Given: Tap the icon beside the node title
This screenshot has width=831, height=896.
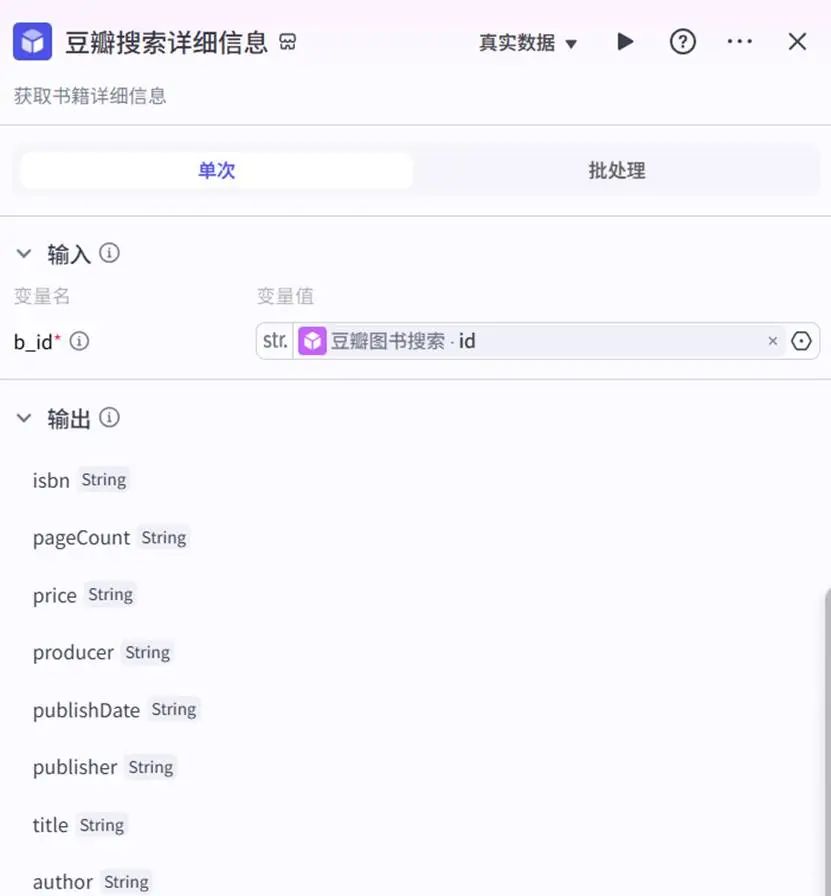Looking at the screenshot, I should click(x=288, y=42).
